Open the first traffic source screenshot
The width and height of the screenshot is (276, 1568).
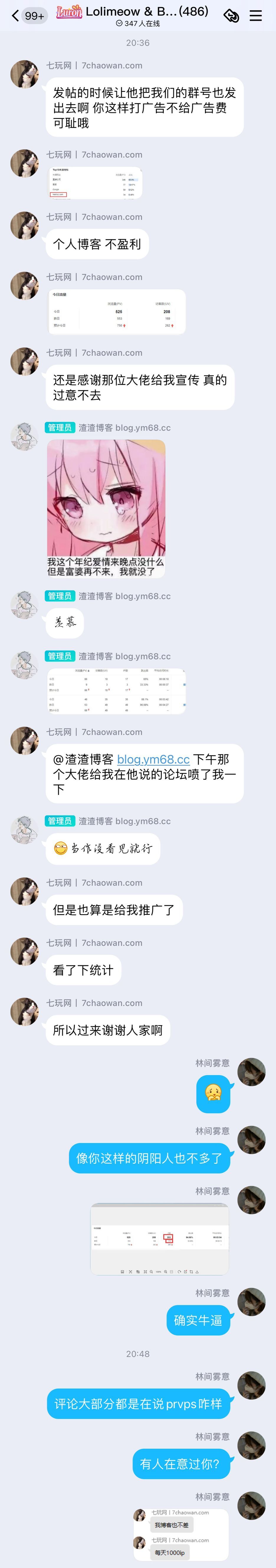(95, 183)
